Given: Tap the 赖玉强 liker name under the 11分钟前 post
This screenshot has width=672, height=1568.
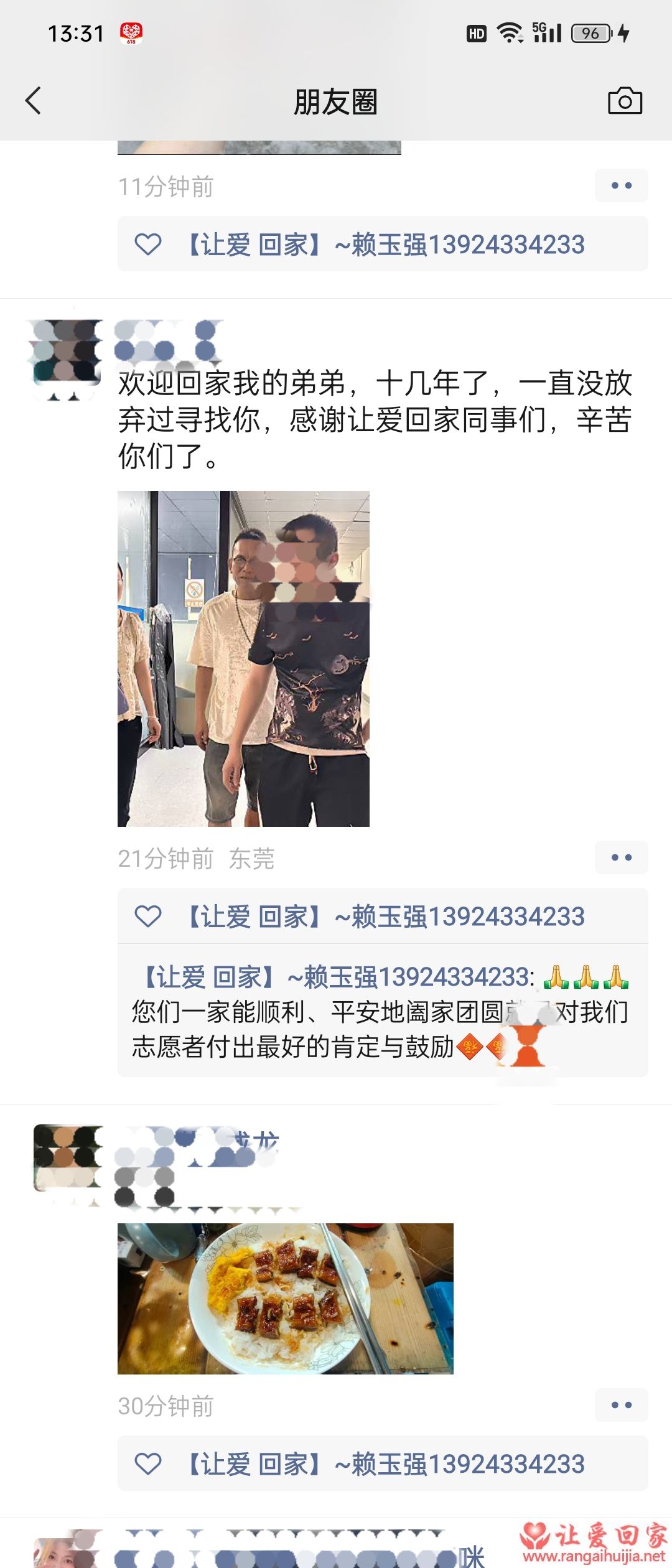Looking at the screenshot, I should tap(386, 244).
